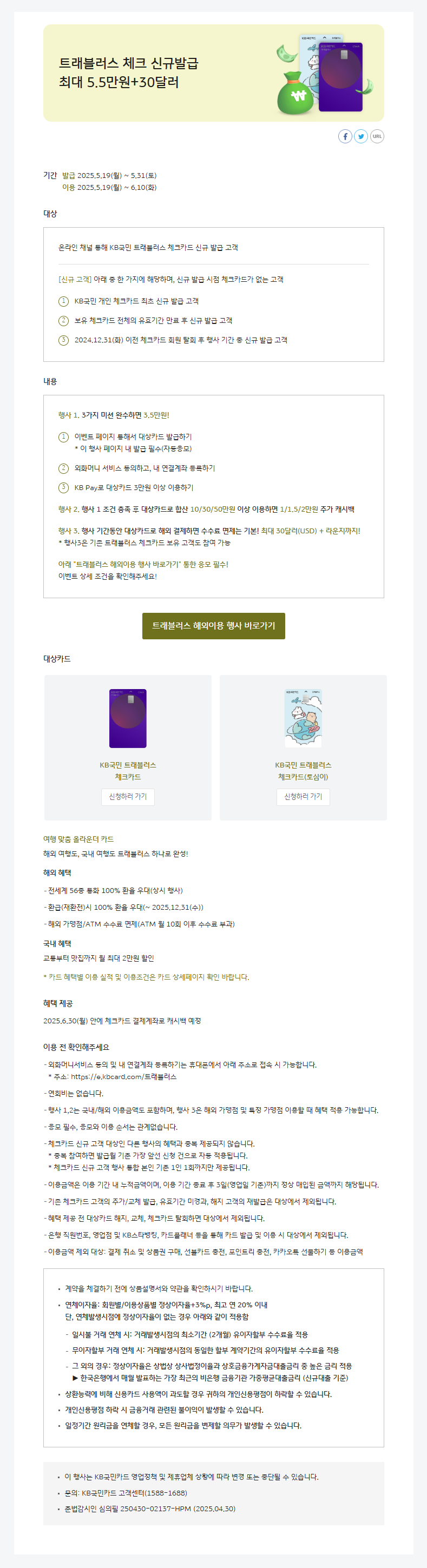Open 트래블러스 해외이용 행사 바로가기 button

213,626
